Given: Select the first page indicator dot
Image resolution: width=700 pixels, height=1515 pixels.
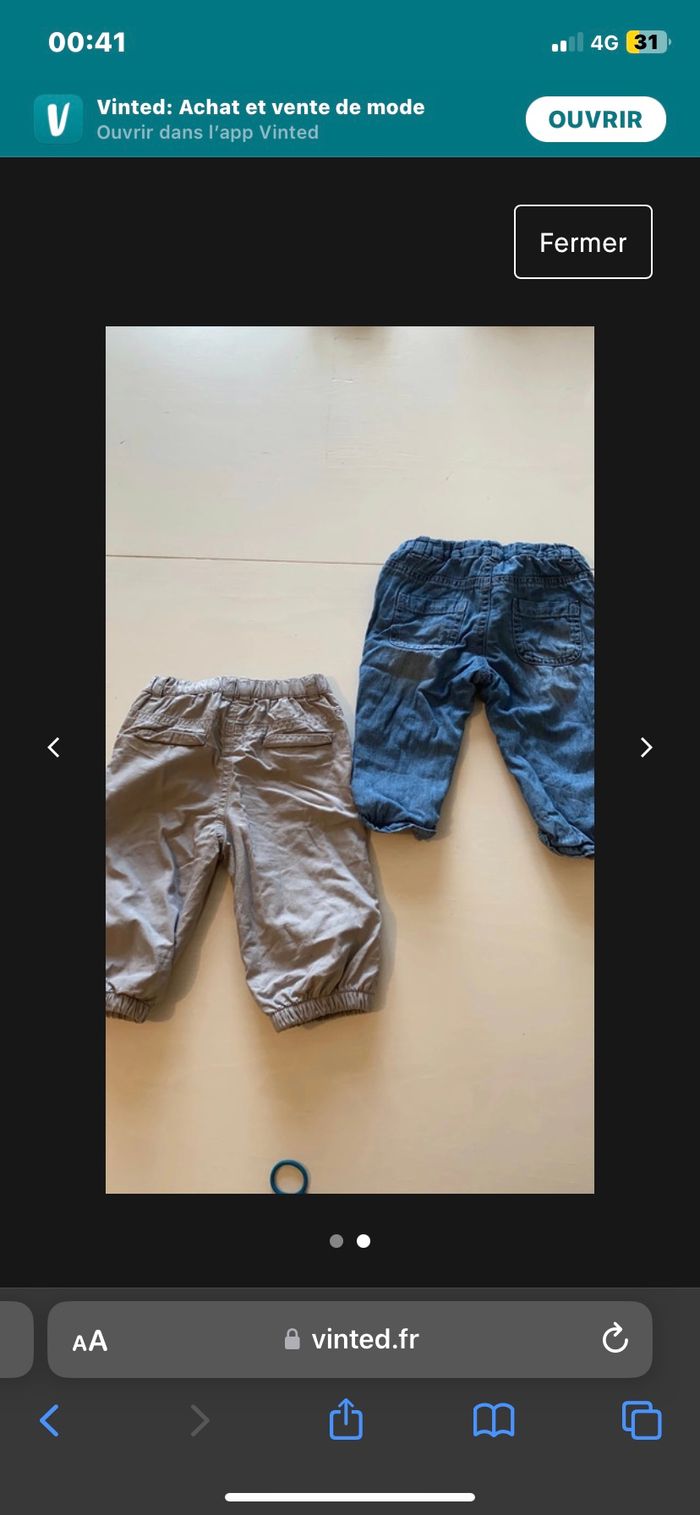Looking at the screenshot, I should coord(336,1241).
